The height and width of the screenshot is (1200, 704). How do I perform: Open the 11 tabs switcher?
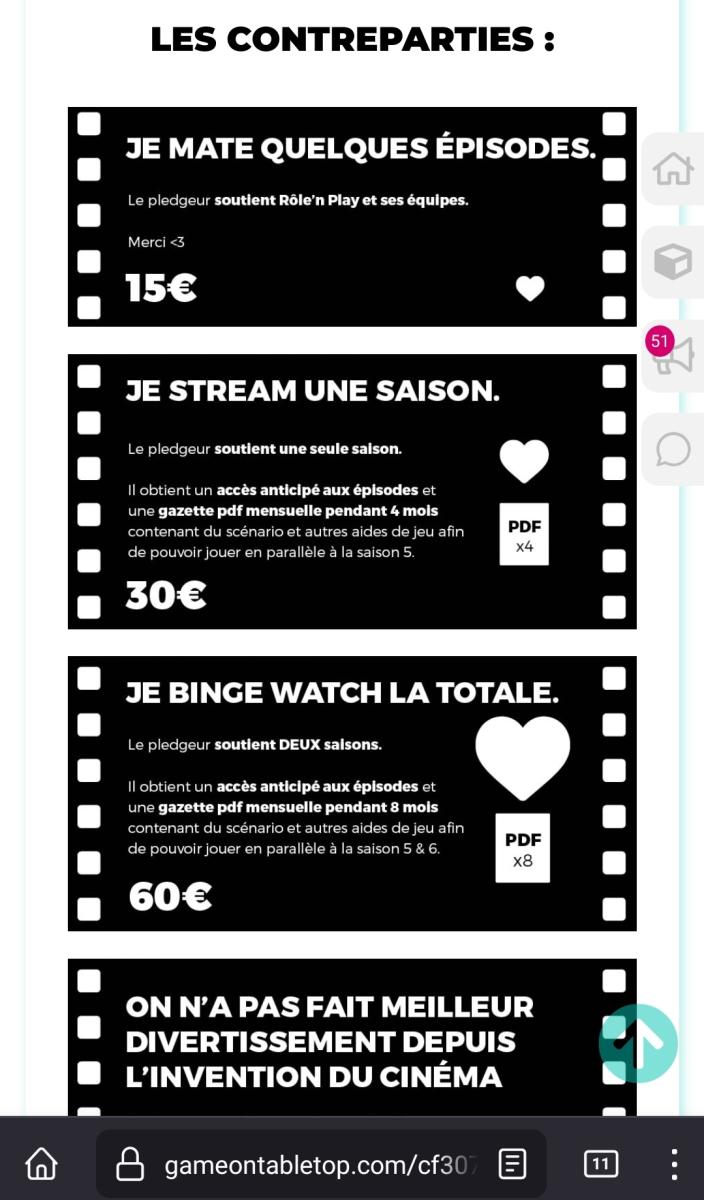(x=600, y=1164)
